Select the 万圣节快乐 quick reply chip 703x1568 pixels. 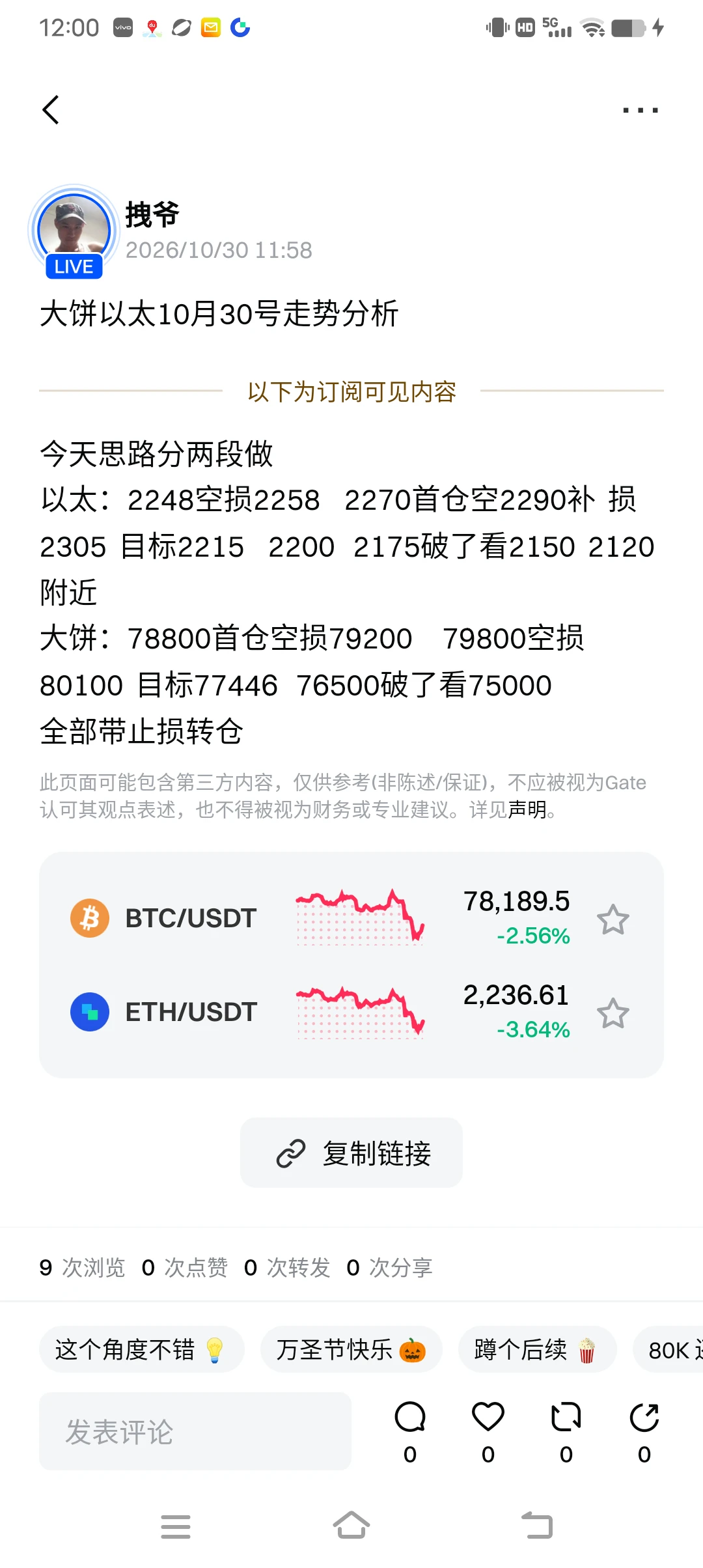pyautogui.click(x=351, y=1349)
